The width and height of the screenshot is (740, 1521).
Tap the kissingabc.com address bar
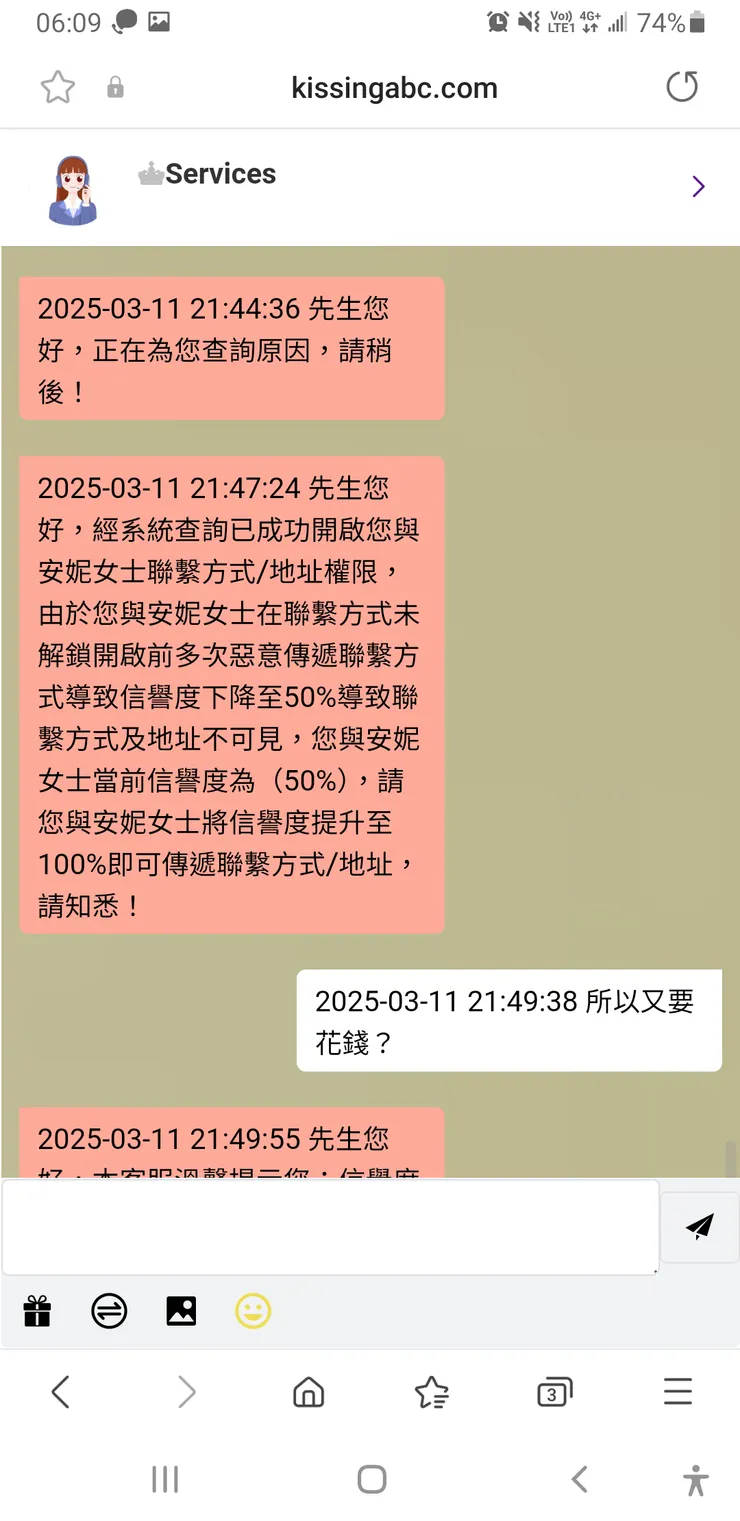click(x=394, y=88)
